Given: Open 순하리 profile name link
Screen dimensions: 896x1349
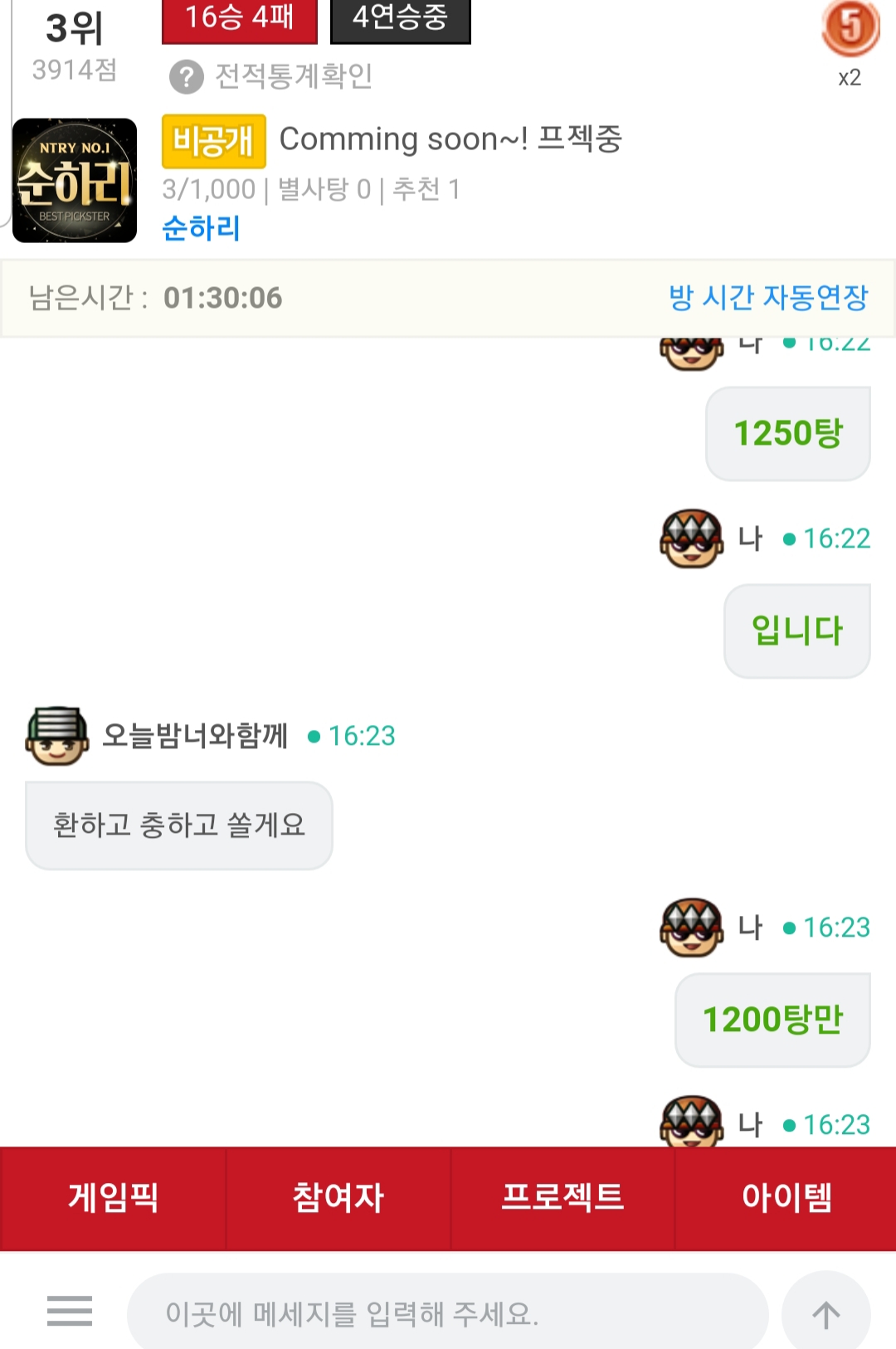Looking at the screenshot, I should 201,228.
